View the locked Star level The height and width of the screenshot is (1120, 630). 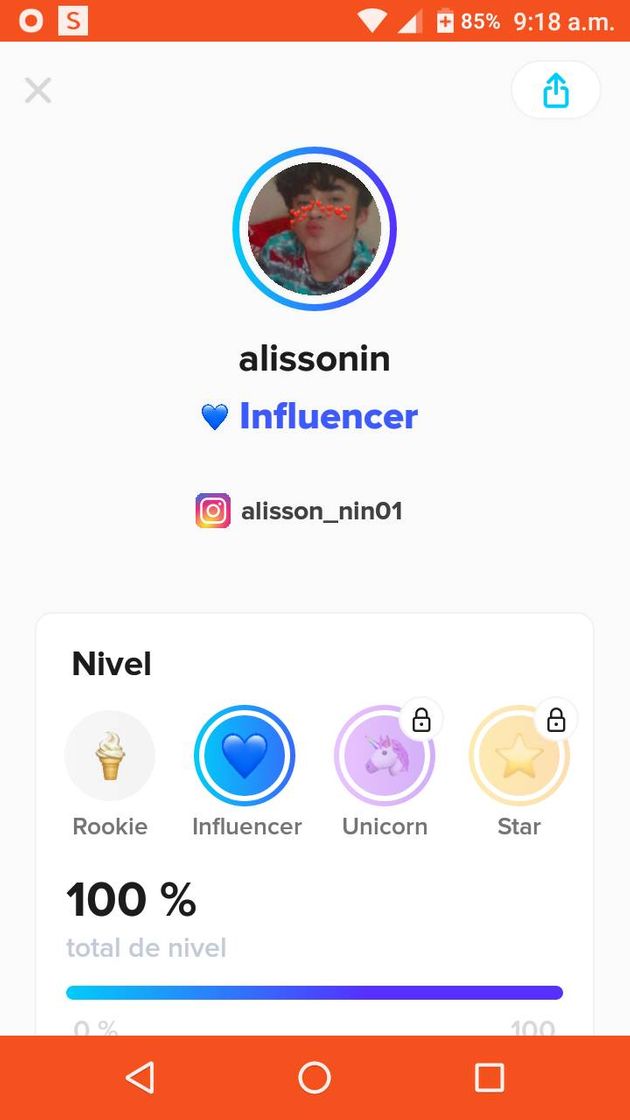click(x=519, y=756)
